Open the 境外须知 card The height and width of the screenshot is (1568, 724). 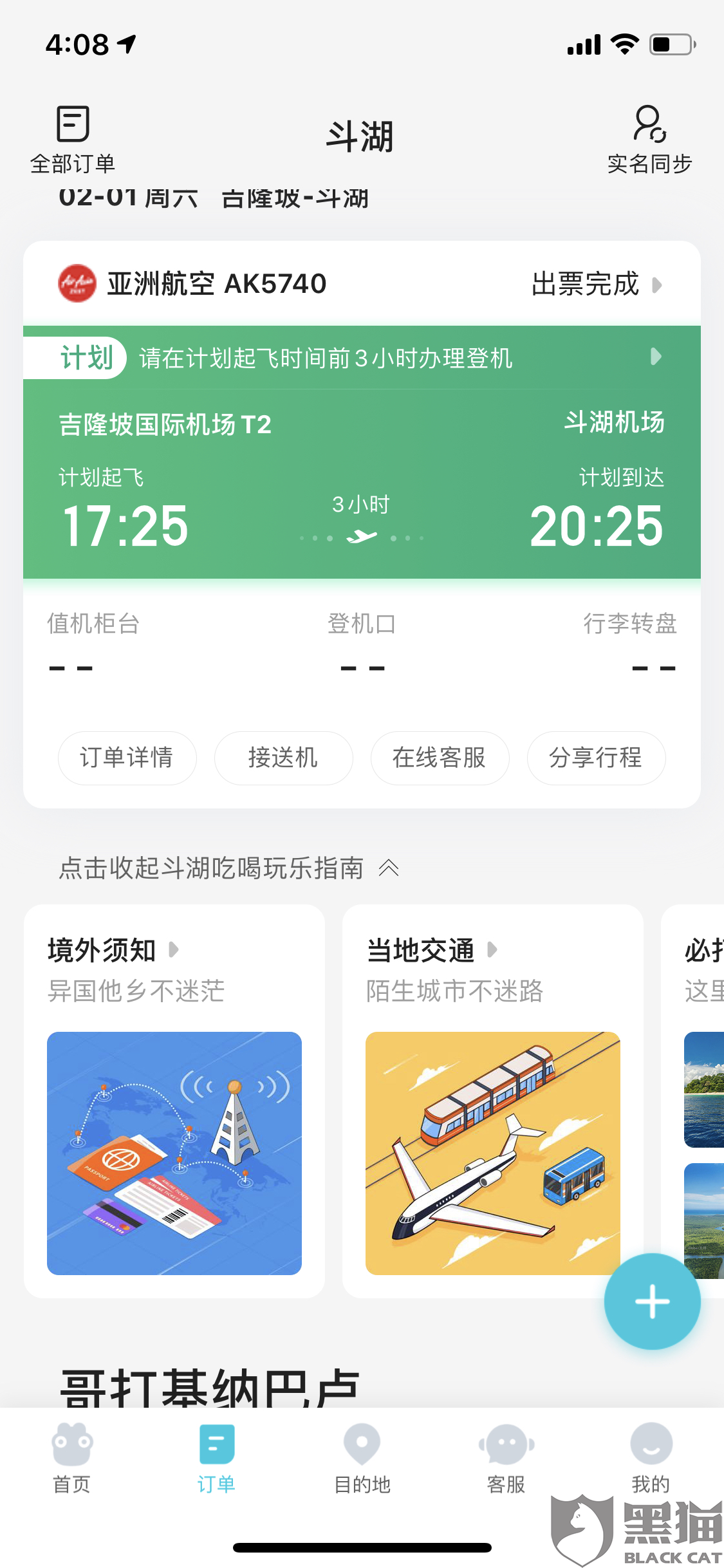174,1101
